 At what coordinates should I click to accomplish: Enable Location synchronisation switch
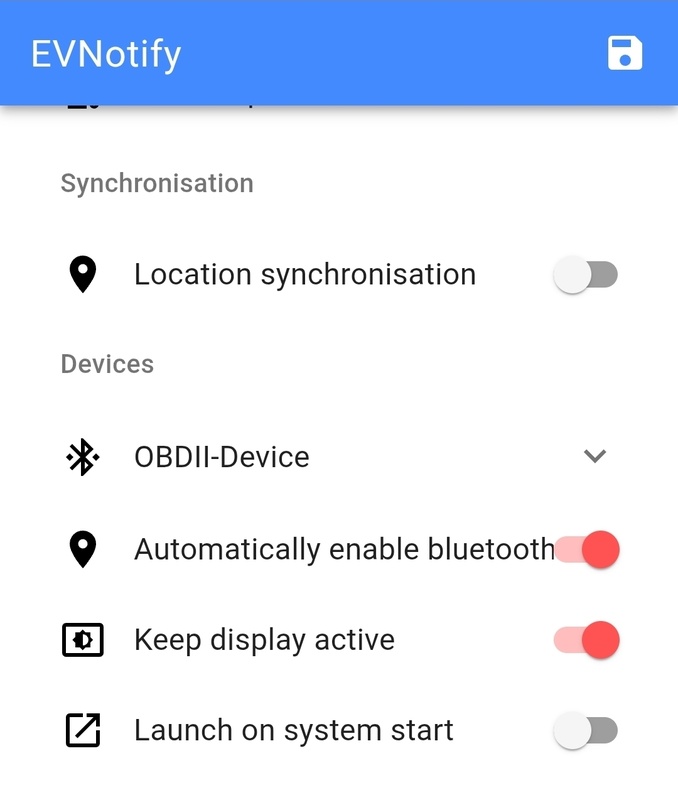[x=586, y=275]
